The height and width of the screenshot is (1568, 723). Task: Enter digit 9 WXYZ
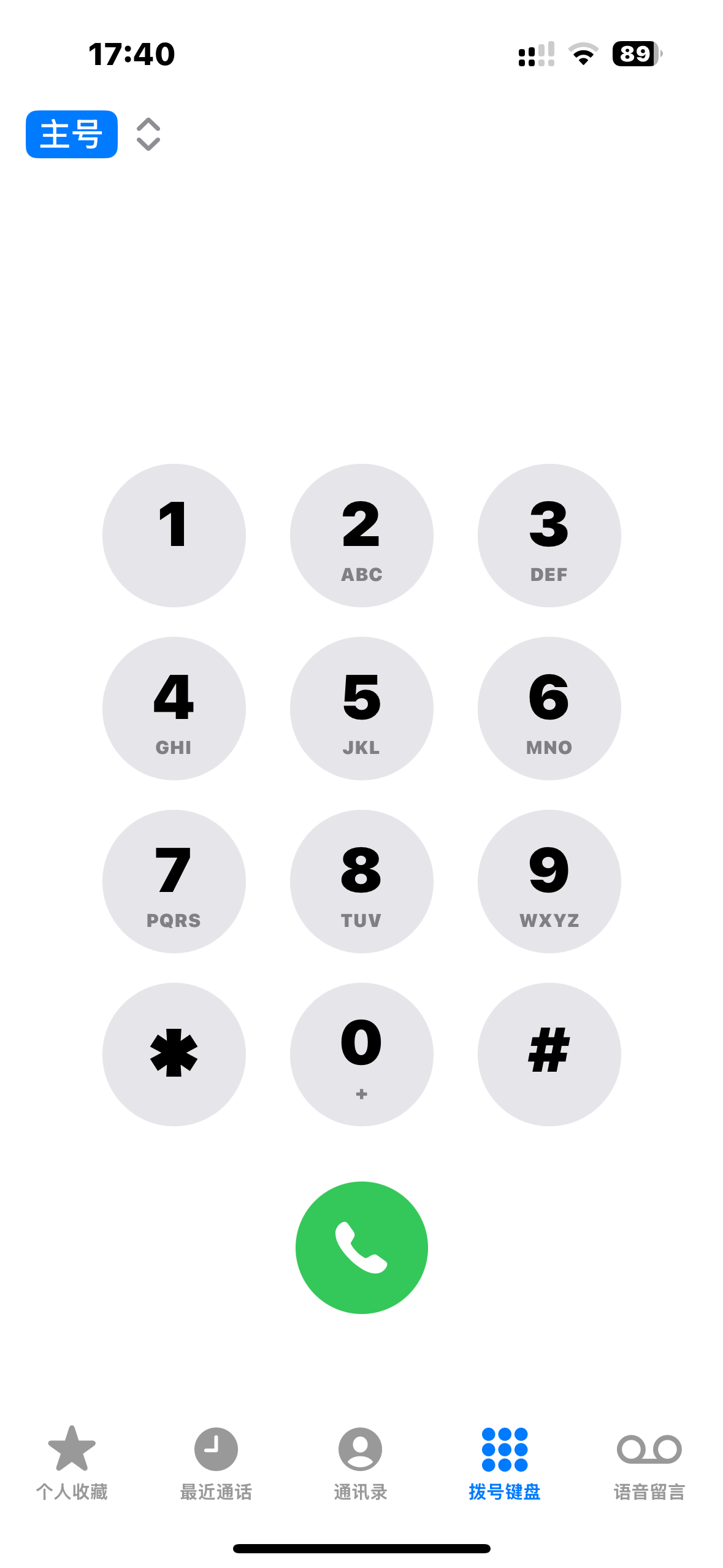pyautogui.click(x=549, y=882)
